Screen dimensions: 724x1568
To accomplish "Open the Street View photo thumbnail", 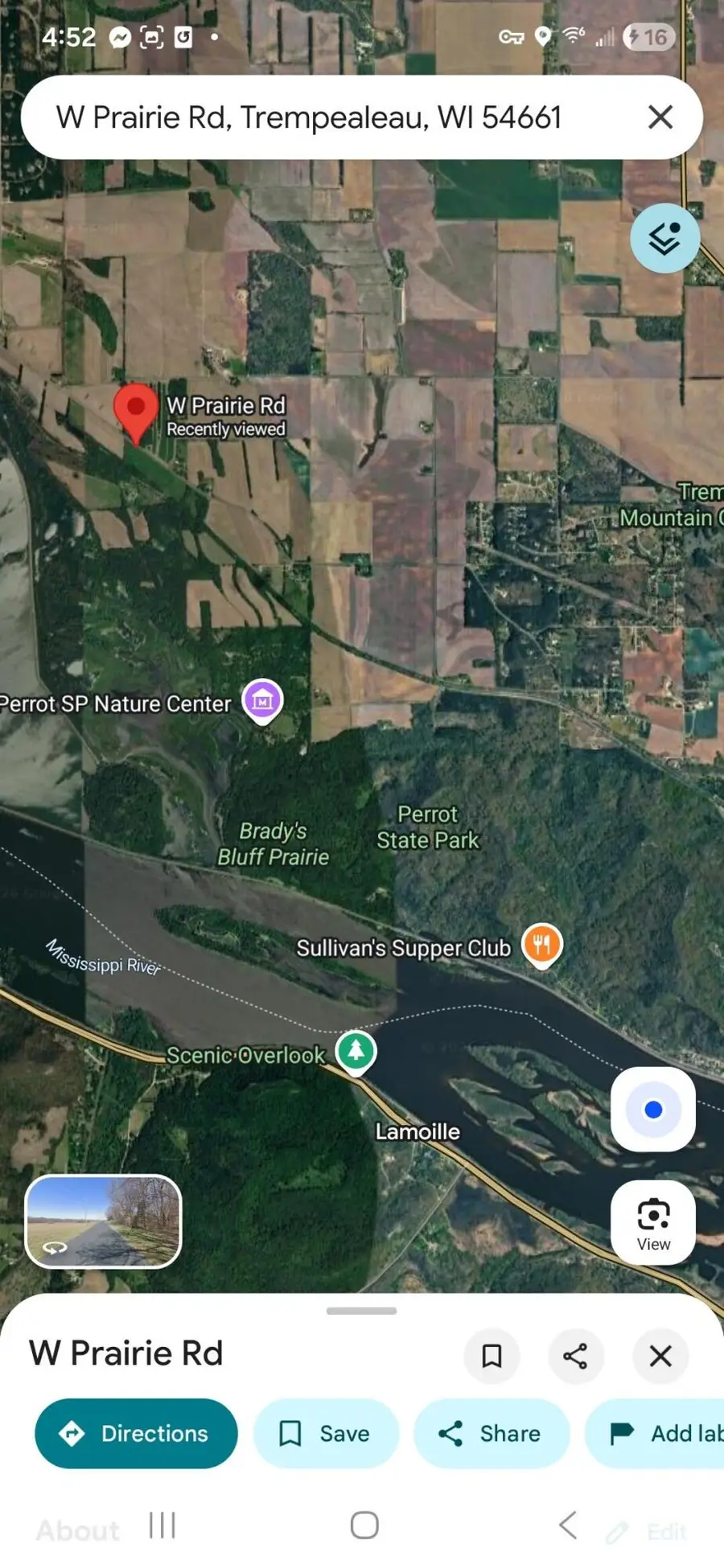I will coord(104,1221).
